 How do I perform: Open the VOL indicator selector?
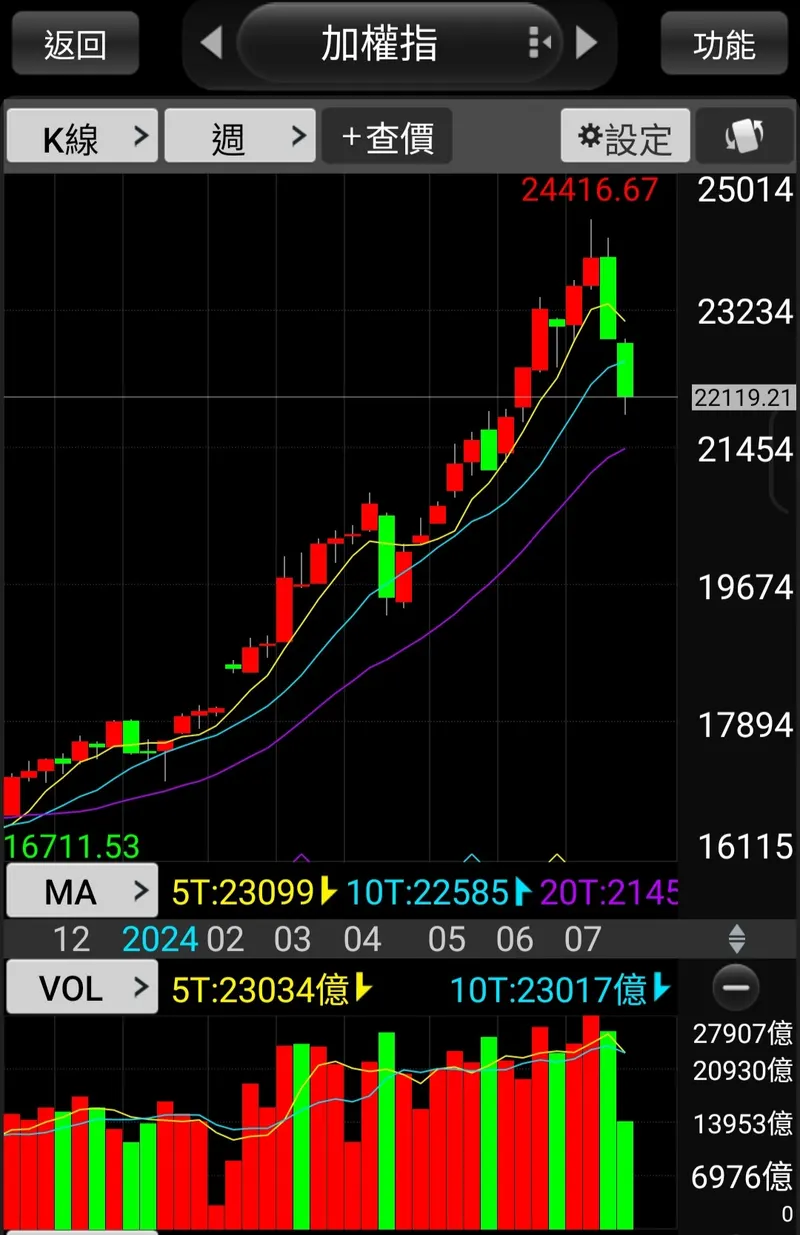pyautogui.click(x=83, y=988)
